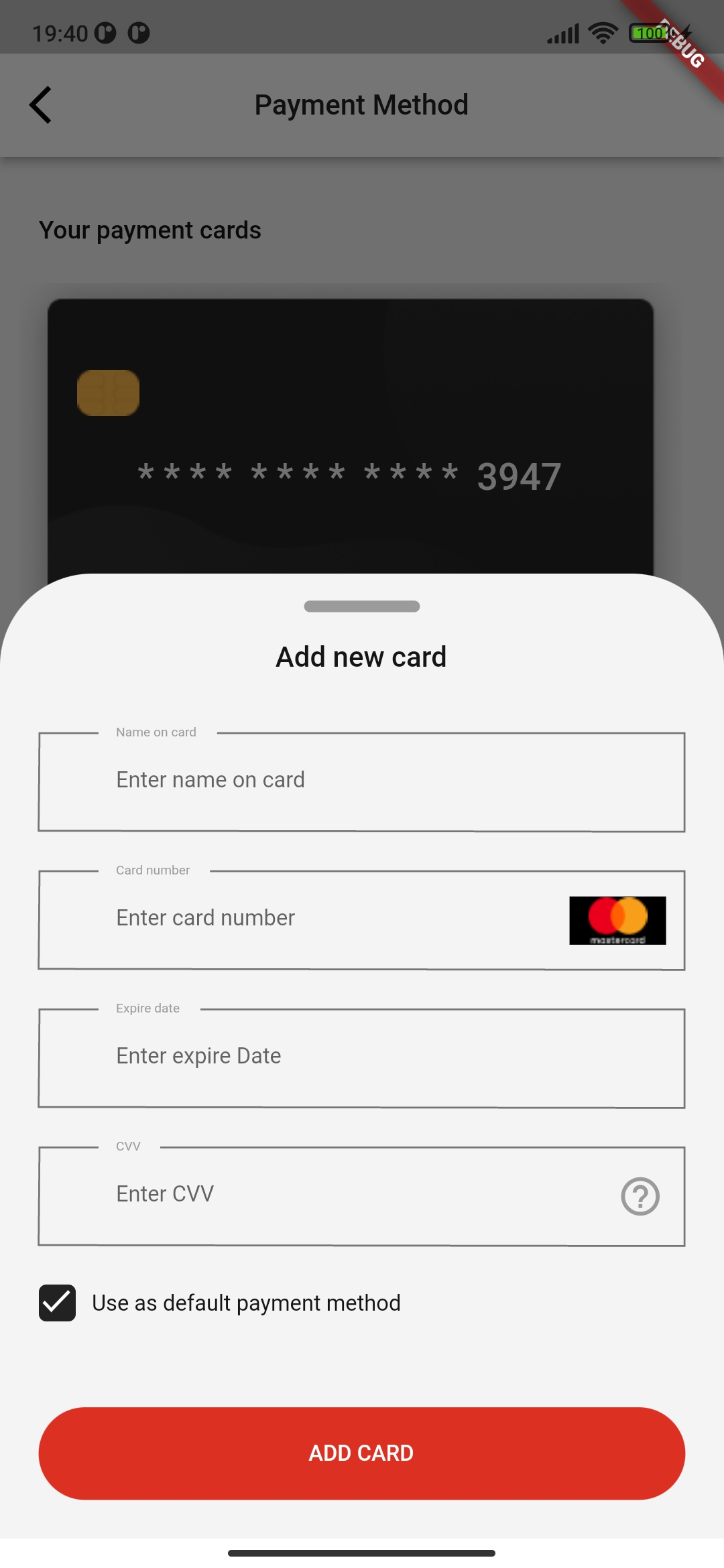Tap the bottom sheet drag handle
724x1568 pixels.
[x=362, y=606]
